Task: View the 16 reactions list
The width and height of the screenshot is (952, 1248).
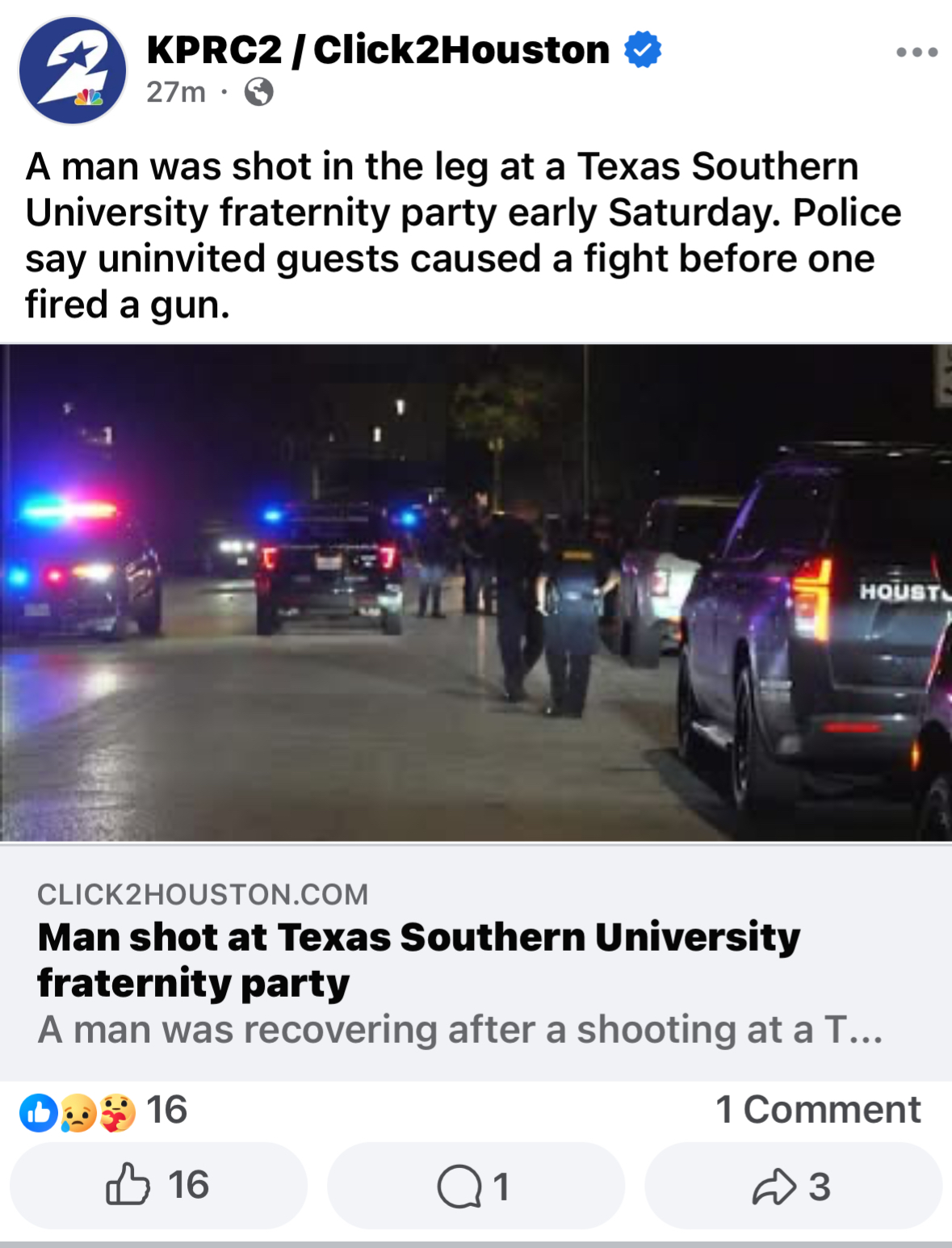Action: tap(103, 1111)
